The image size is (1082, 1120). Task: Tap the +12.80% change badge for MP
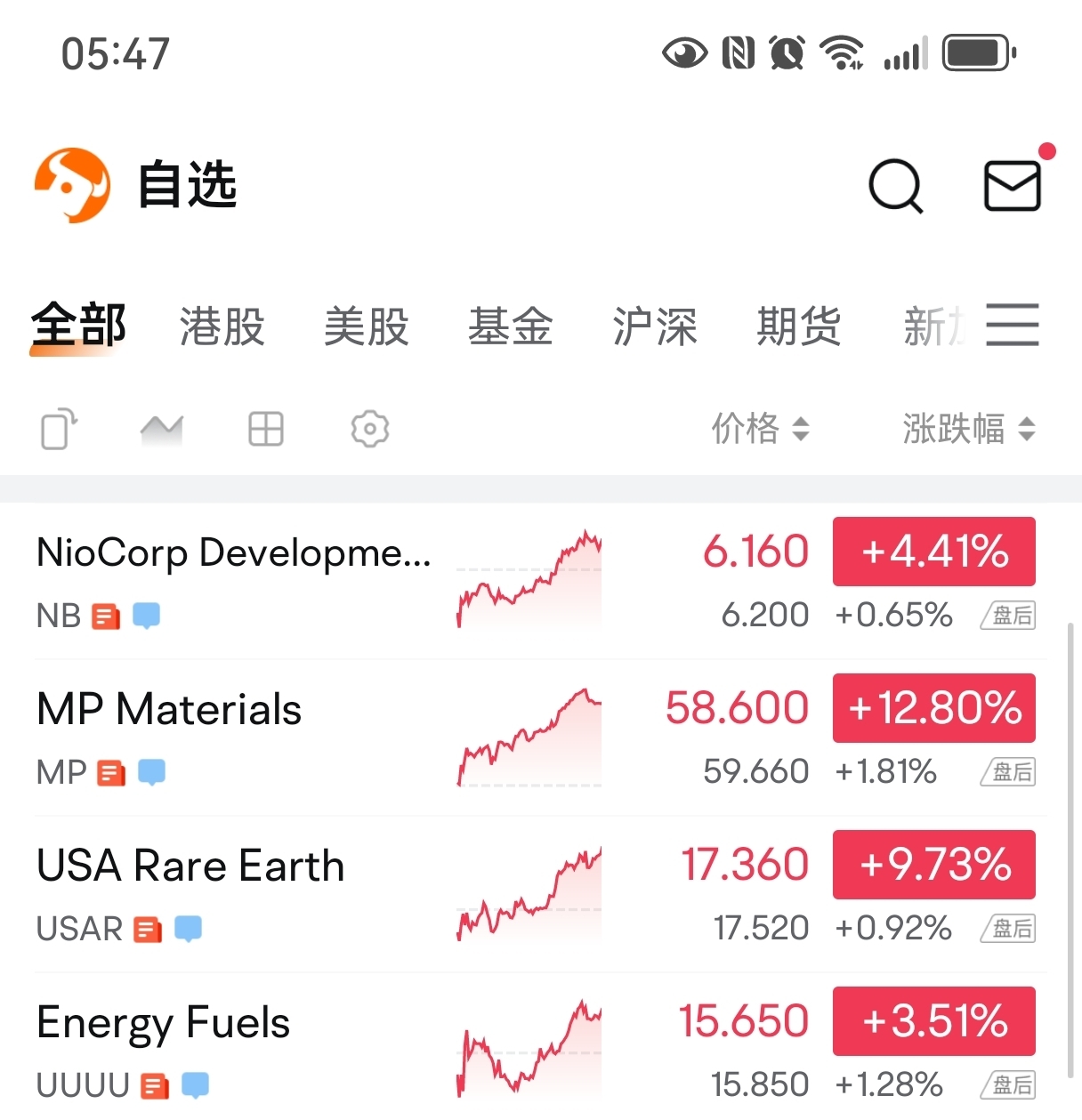click(934, 708)
